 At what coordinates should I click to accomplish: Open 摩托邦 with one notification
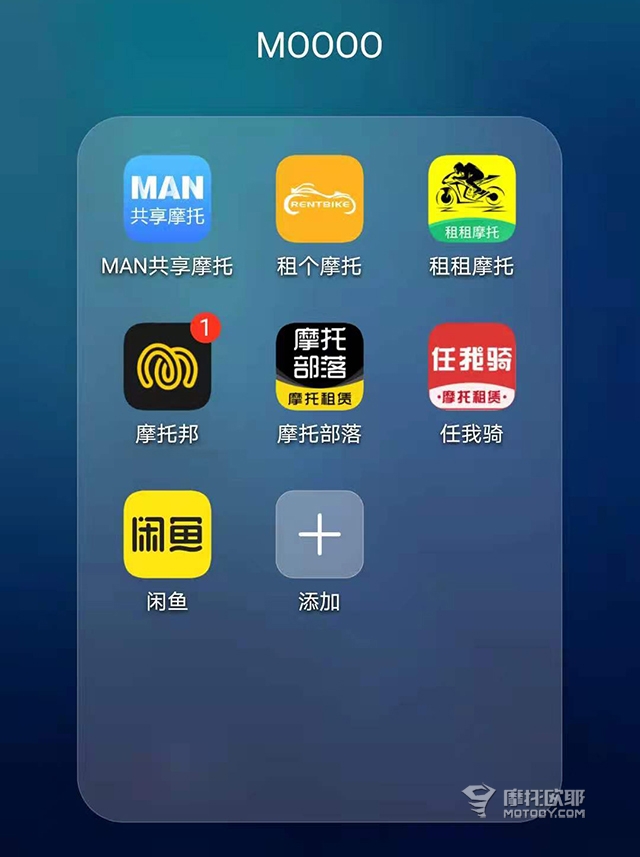167,367
